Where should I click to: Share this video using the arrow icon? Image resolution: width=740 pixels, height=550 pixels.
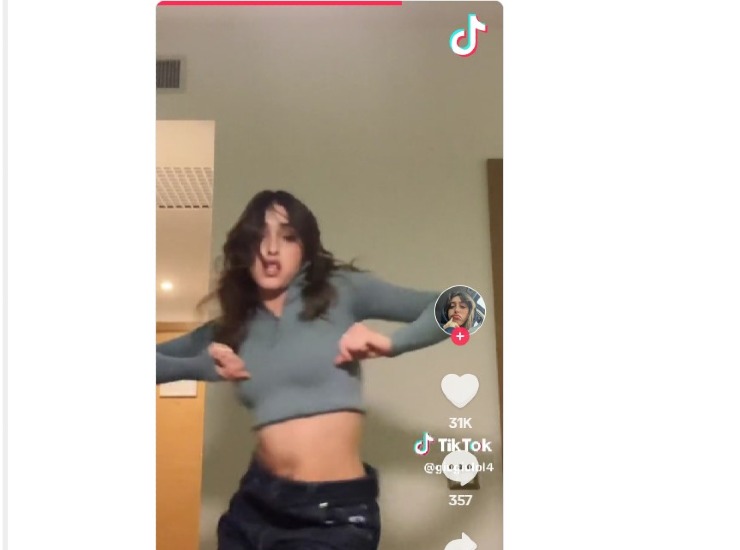coord(461,542)
